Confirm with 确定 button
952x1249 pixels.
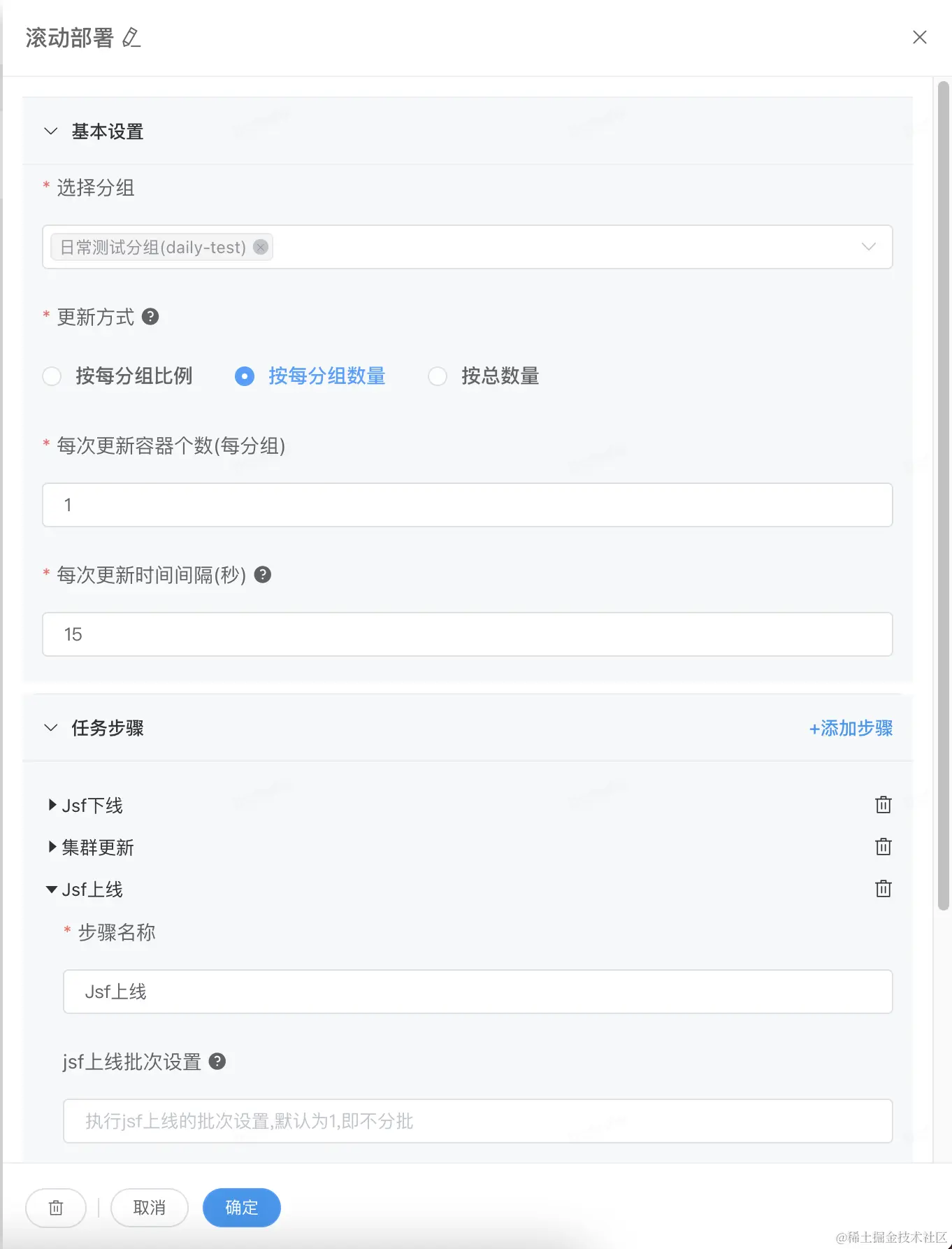point(241,1208)
